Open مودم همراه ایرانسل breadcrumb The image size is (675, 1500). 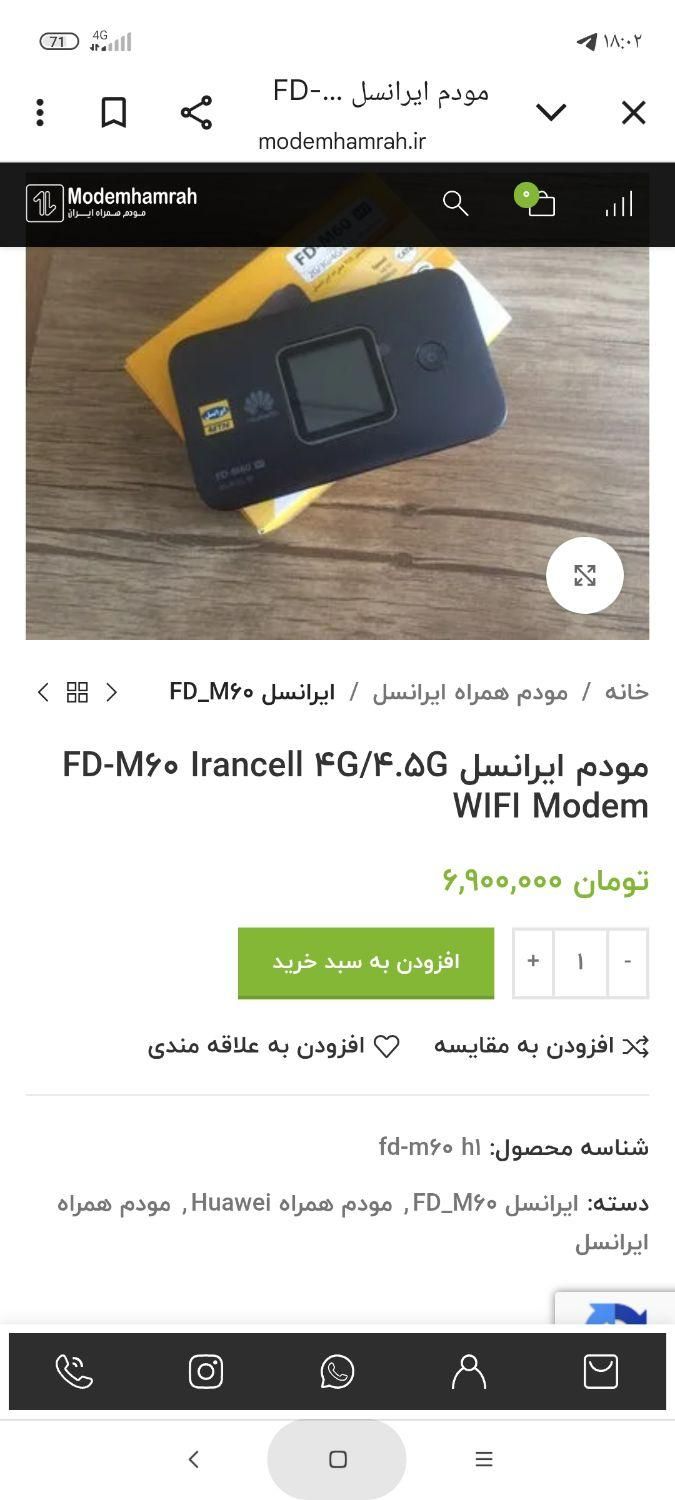coord(470,692)
